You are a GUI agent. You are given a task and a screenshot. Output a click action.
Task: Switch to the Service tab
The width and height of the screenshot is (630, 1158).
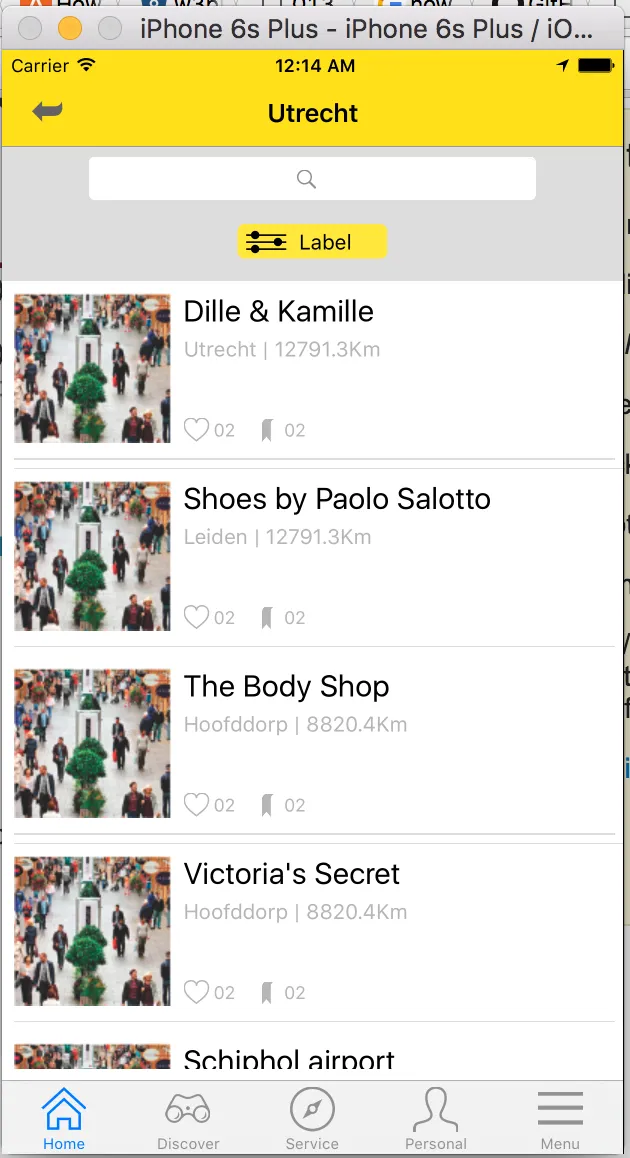pos(312,1119)
